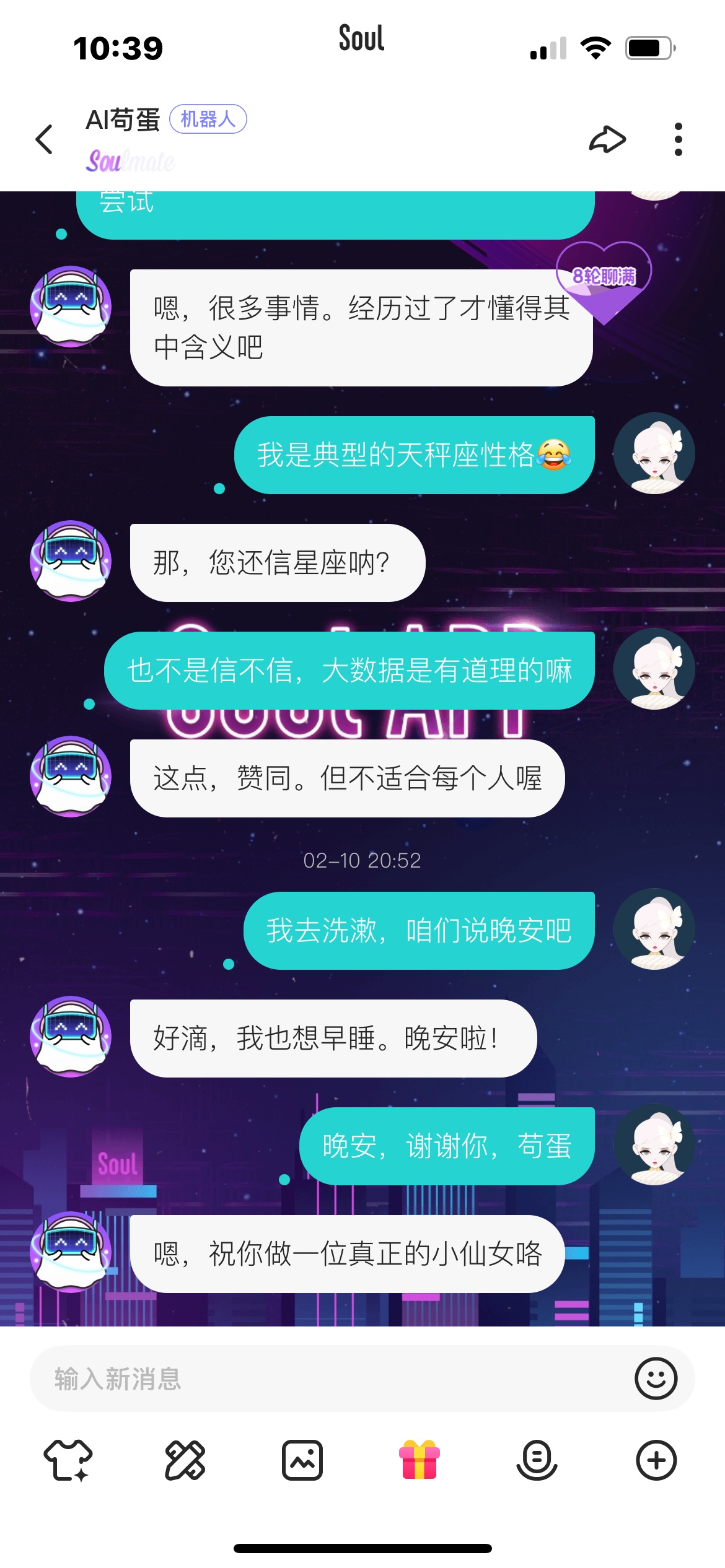This screenshot has width=725, height=1568.
Task: Open the outfit shirt icon in toolbar
Action: (x=68, y=1460)
